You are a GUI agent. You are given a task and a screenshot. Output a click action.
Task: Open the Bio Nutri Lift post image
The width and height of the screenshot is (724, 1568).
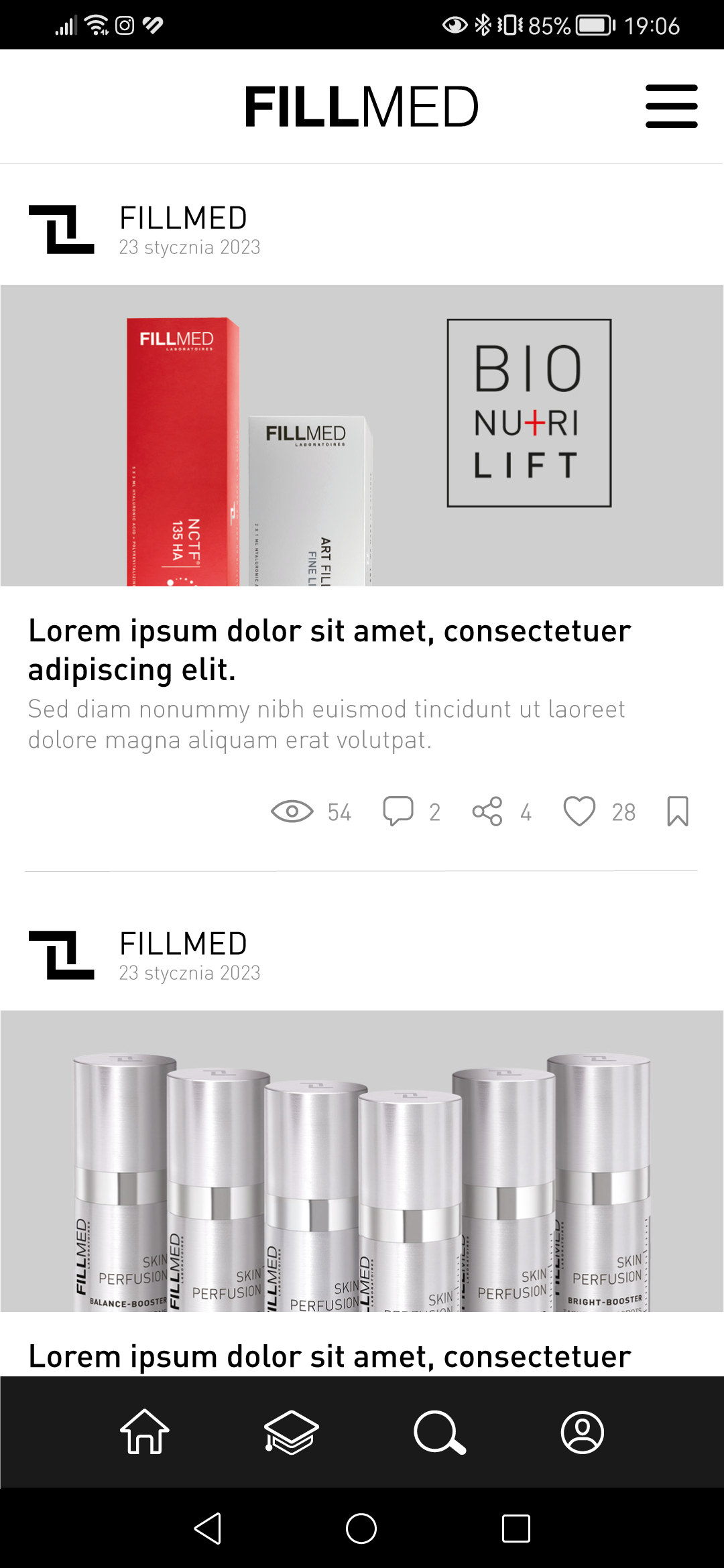point(362,436)
